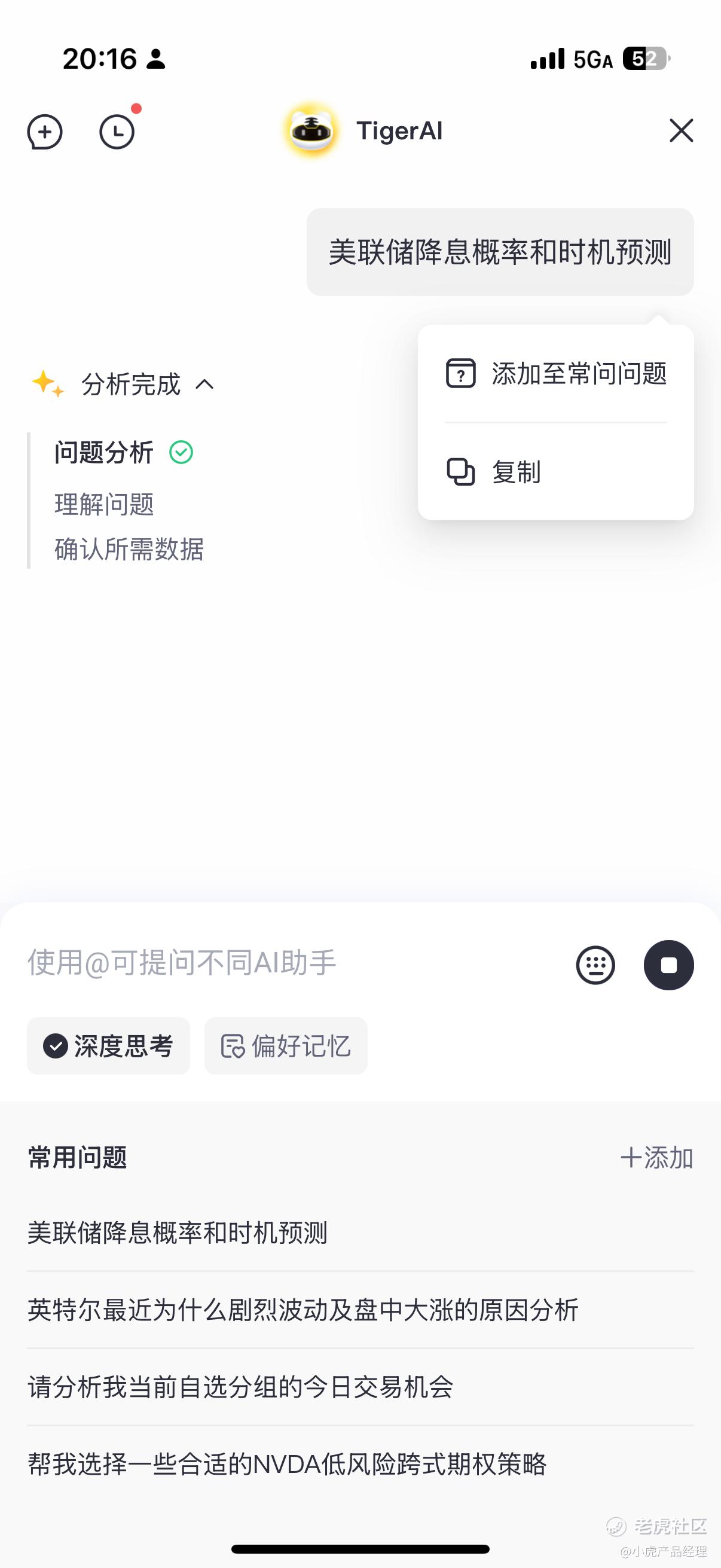
Task: Open the keyboard icon next to input
Action: click(x=595, y=965)
